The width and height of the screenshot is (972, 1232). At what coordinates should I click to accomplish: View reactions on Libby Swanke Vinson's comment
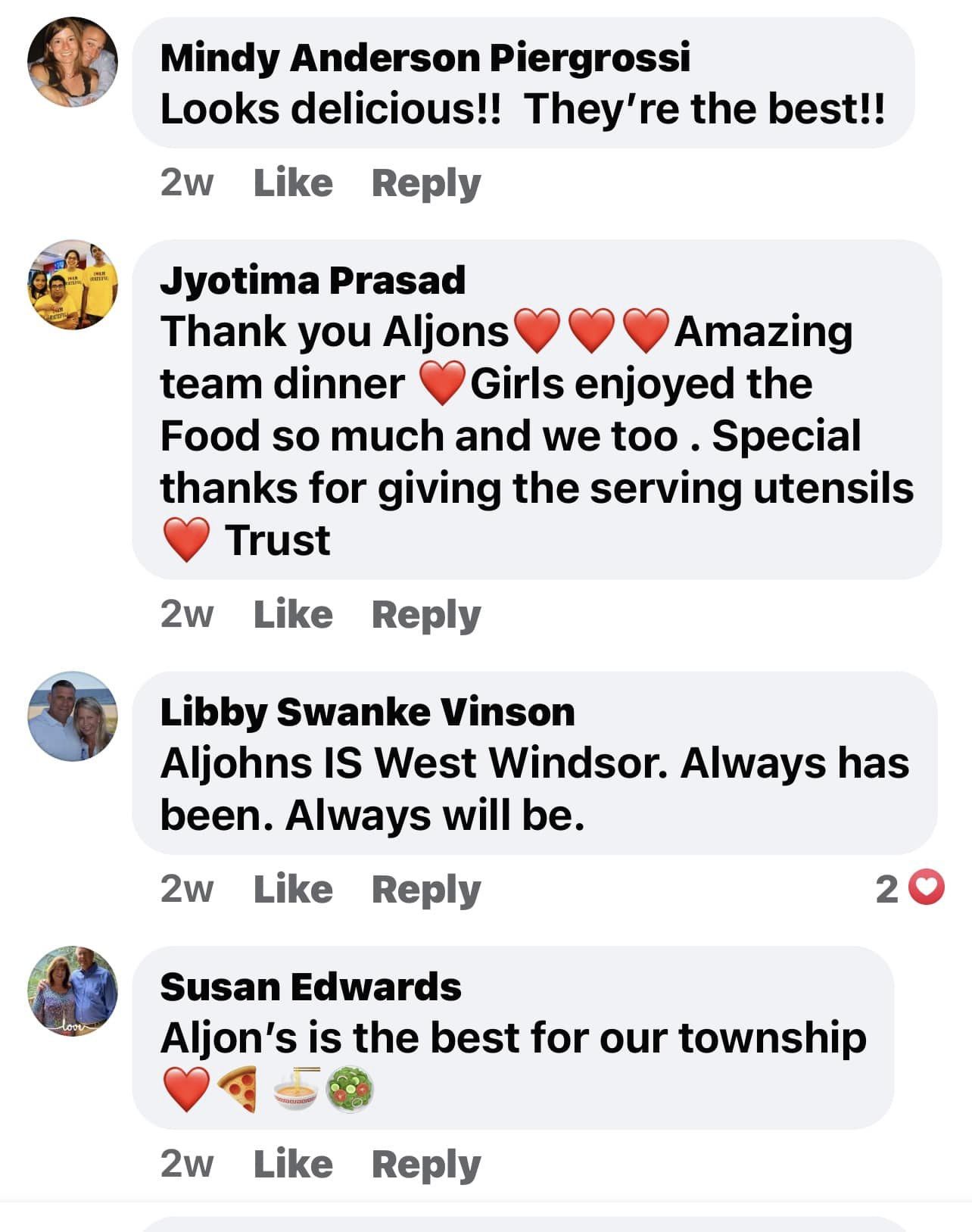click(x=911, y=889)
